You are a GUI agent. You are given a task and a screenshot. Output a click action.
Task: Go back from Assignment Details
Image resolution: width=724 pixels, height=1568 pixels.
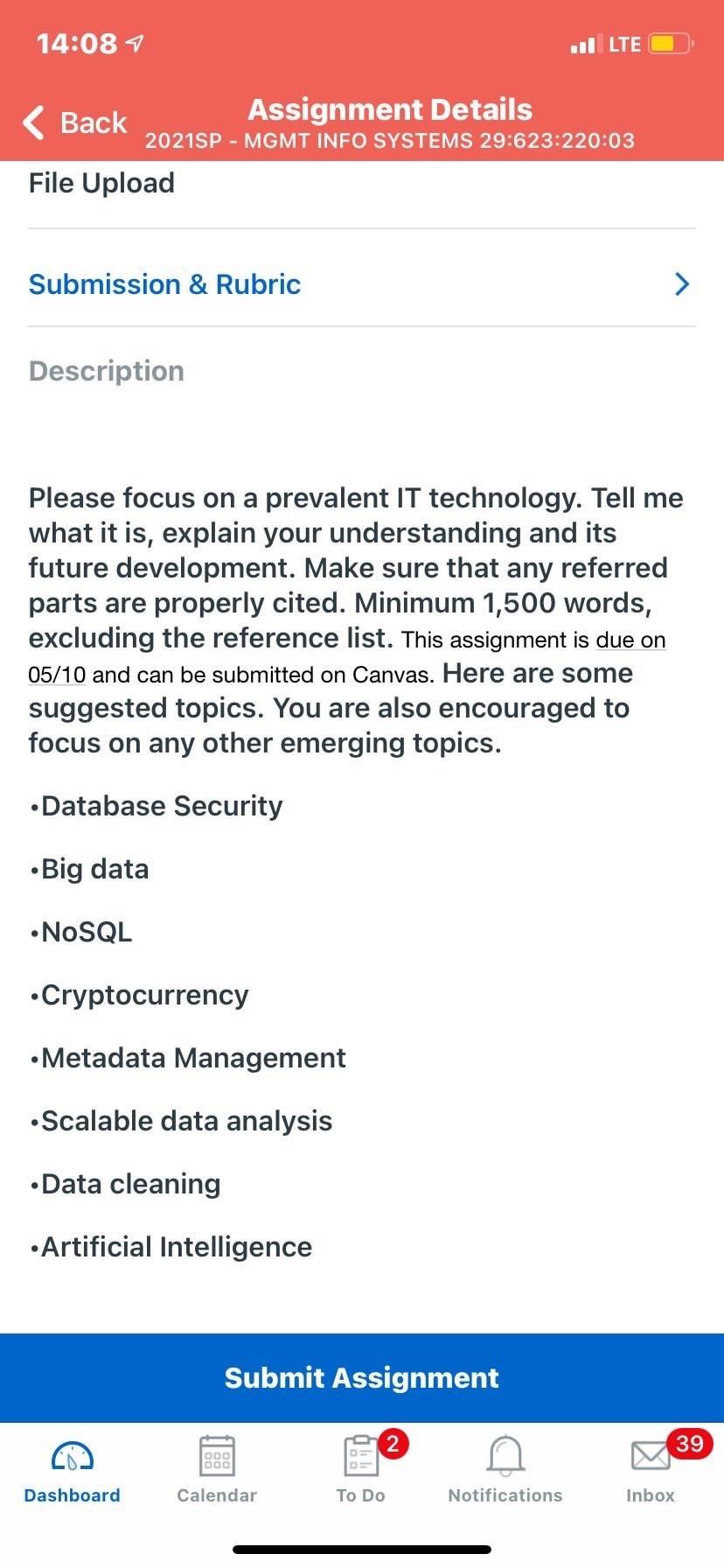click(x=75, y=122)
